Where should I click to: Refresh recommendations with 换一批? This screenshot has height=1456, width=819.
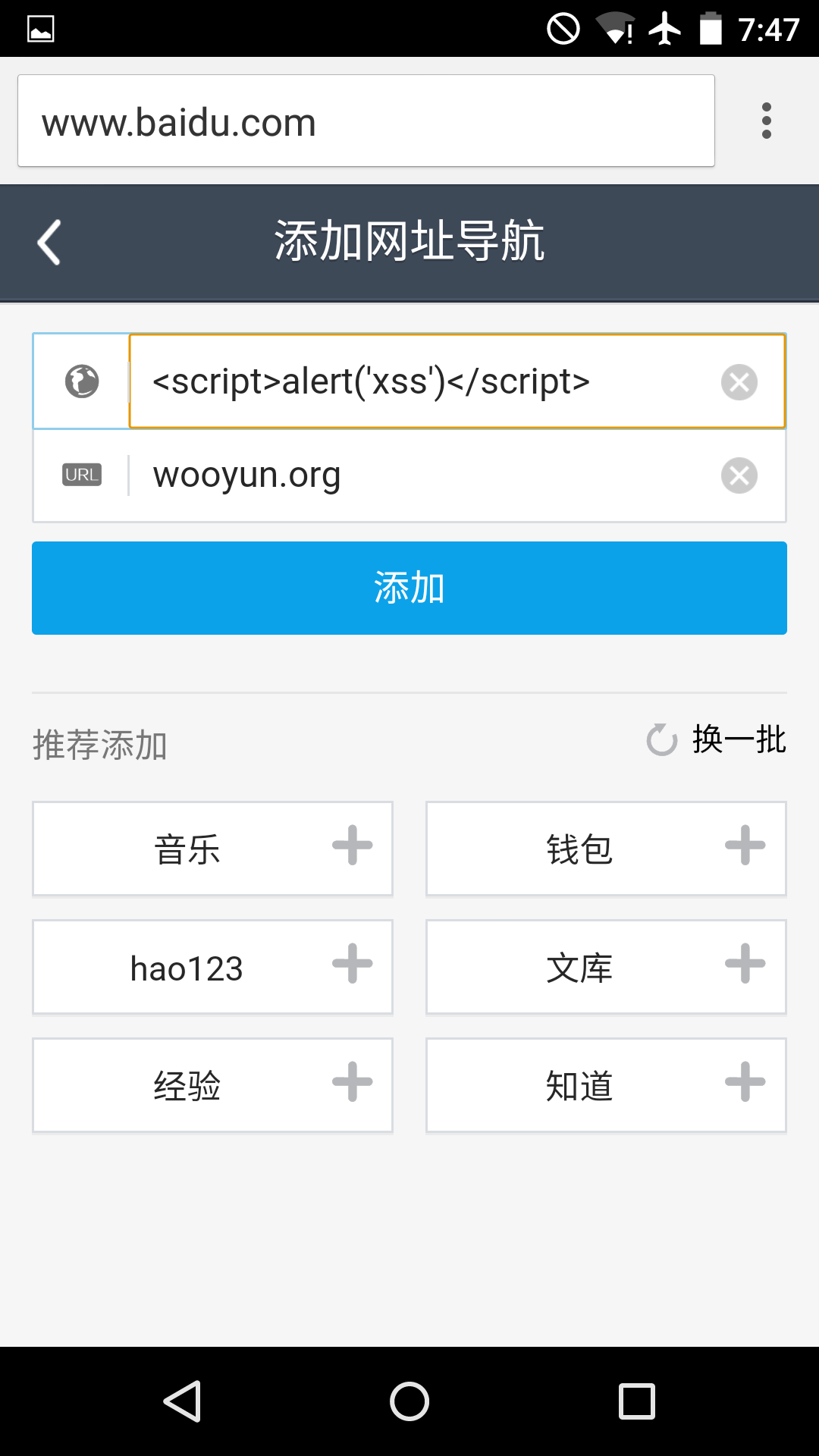pyautogui.click(x=717, y=739)
